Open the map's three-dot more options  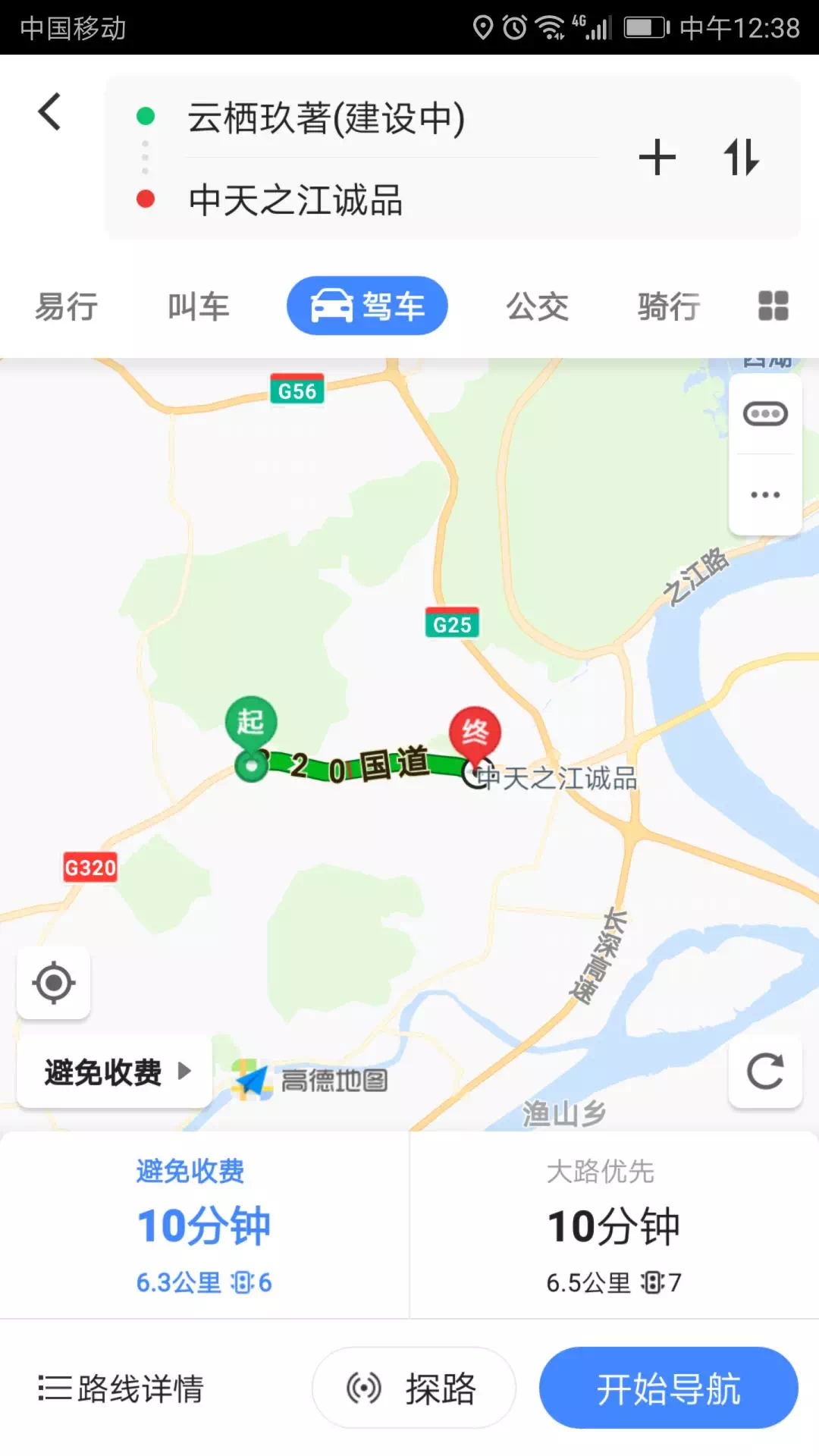coord(764,495)
